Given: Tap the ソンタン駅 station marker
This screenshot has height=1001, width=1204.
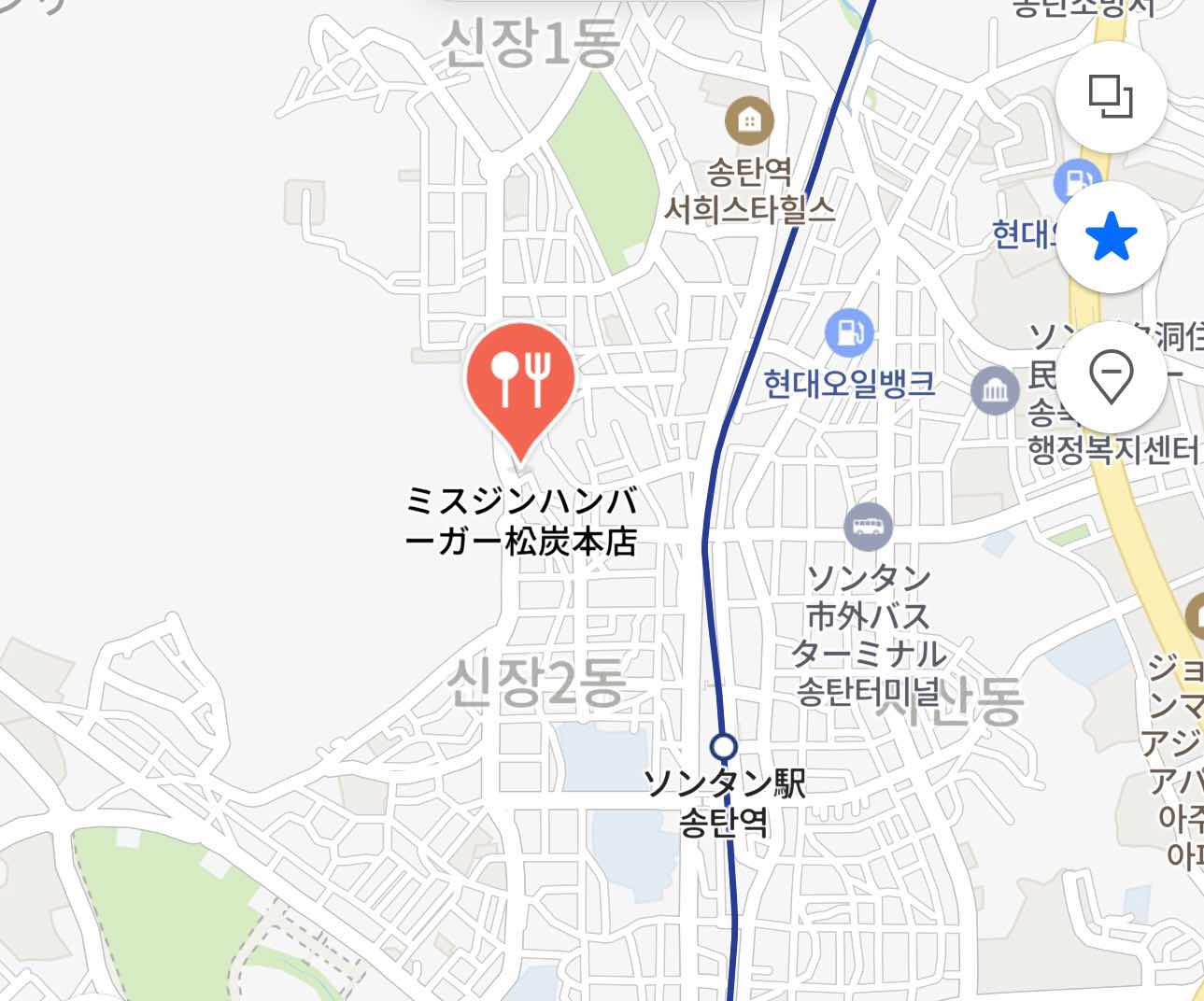Looking at the screenshot, I should [x=723, y=746].
